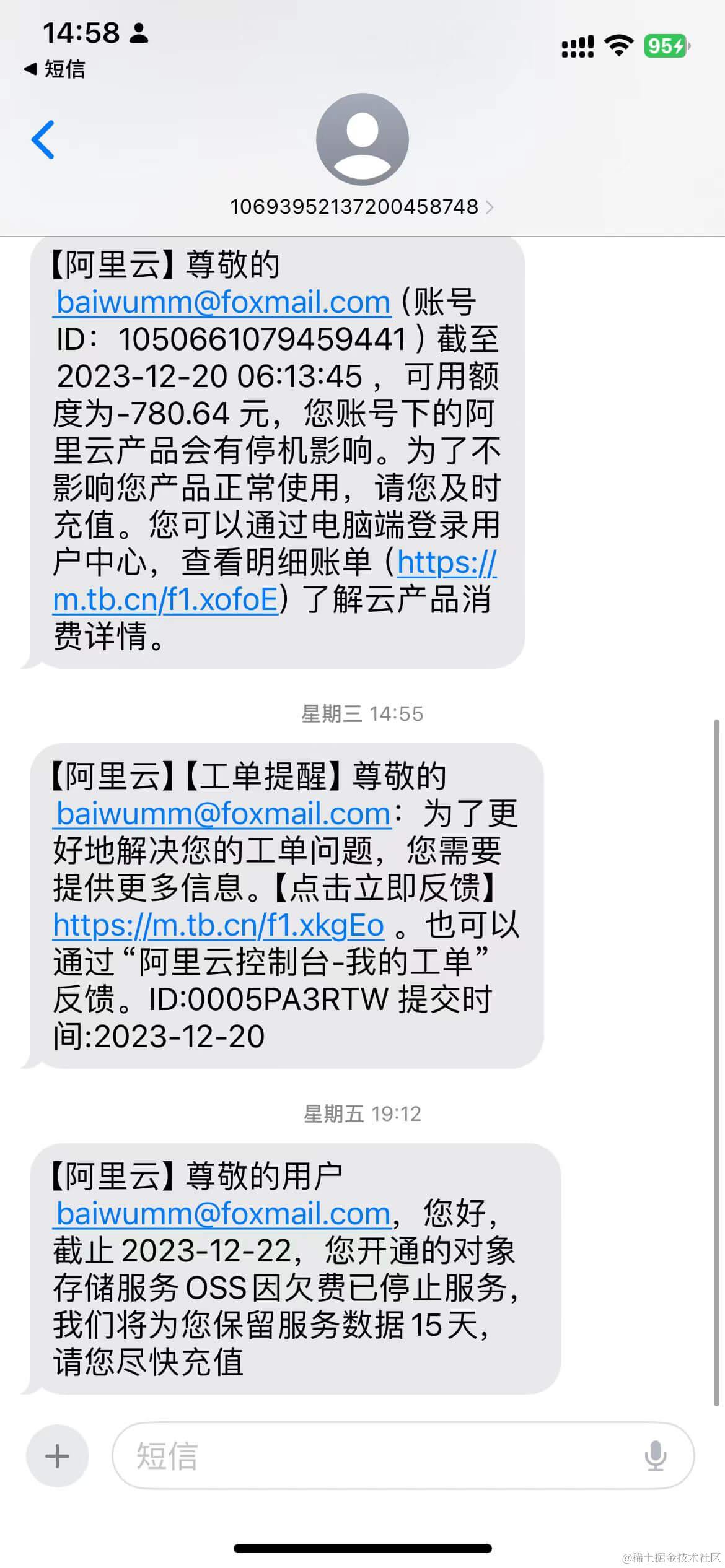Screen dimensions: 725x1568
Task: Focus the 短信 message input field
Action: pos(384,1456)
